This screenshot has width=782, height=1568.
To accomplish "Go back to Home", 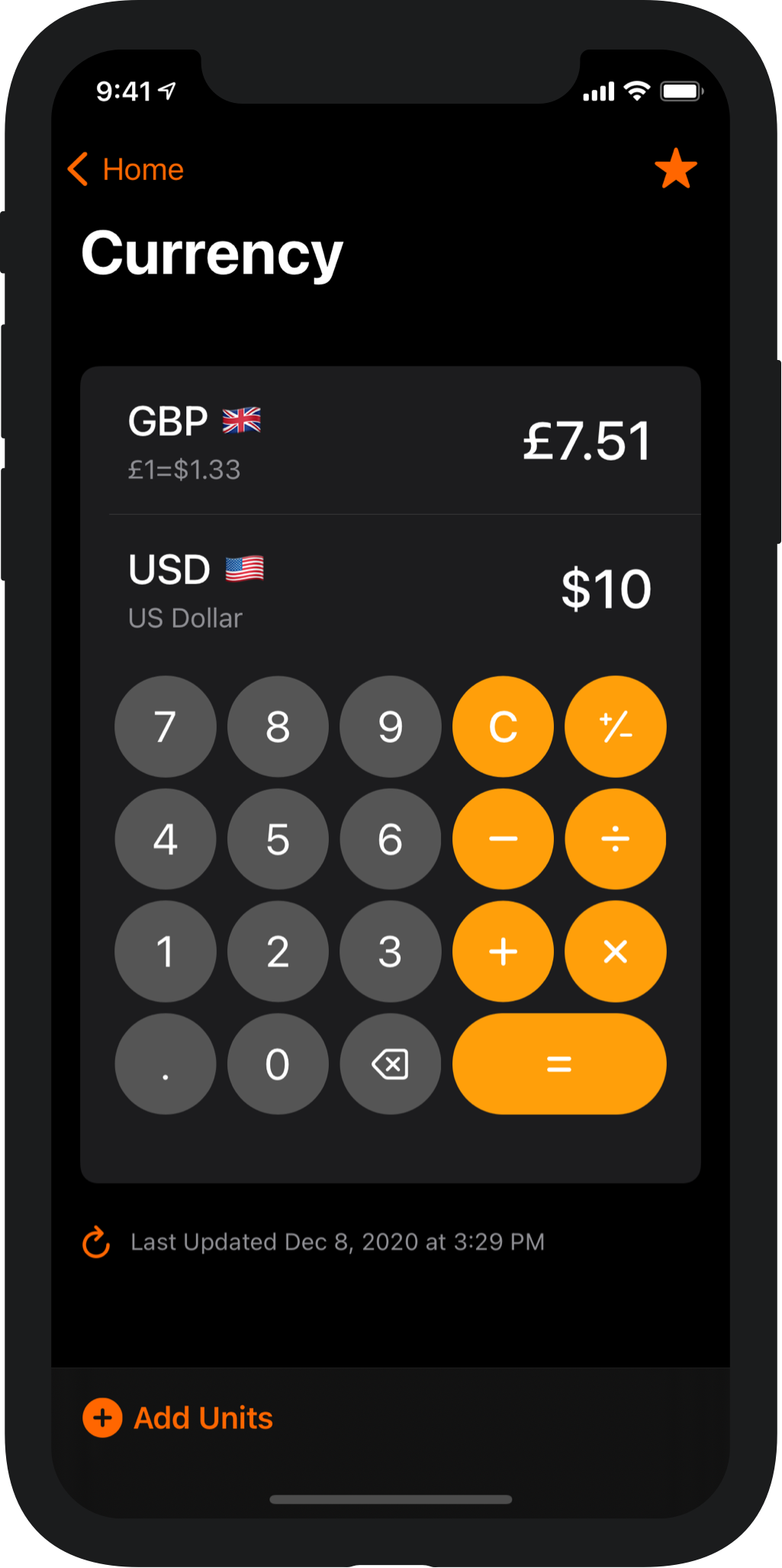I will click(x=126, y=169).
